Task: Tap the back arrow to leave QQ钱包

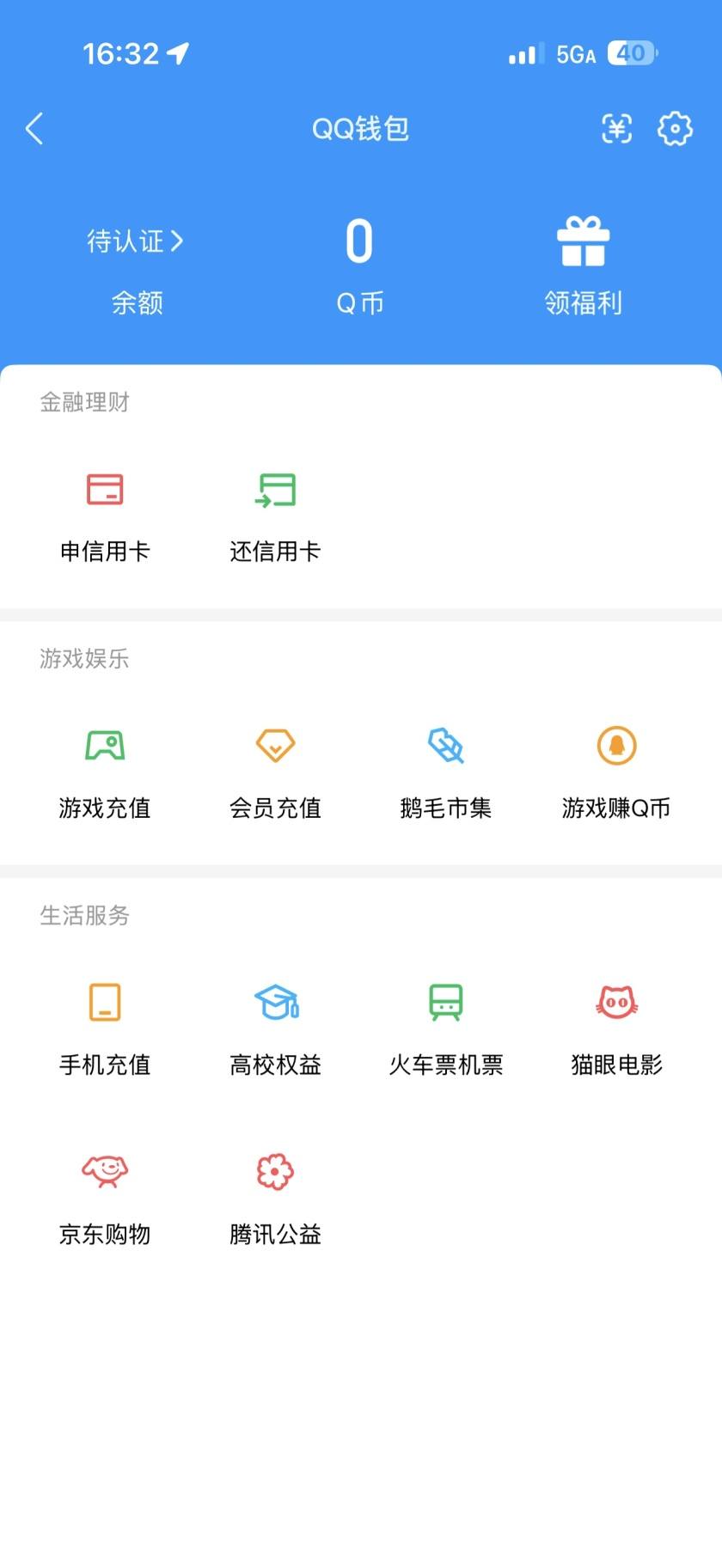Action: pos(34,128)
